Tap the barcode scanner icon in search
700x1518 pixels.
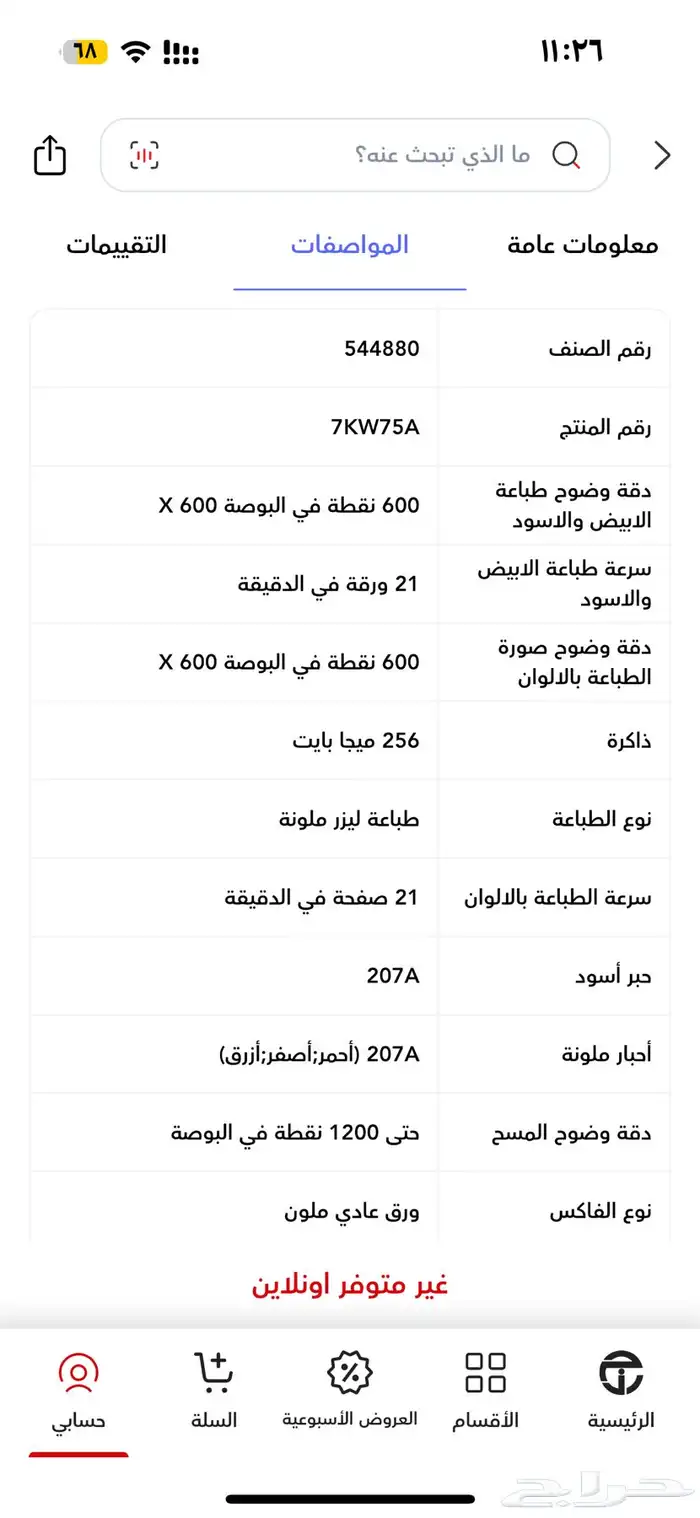point(145,155)
